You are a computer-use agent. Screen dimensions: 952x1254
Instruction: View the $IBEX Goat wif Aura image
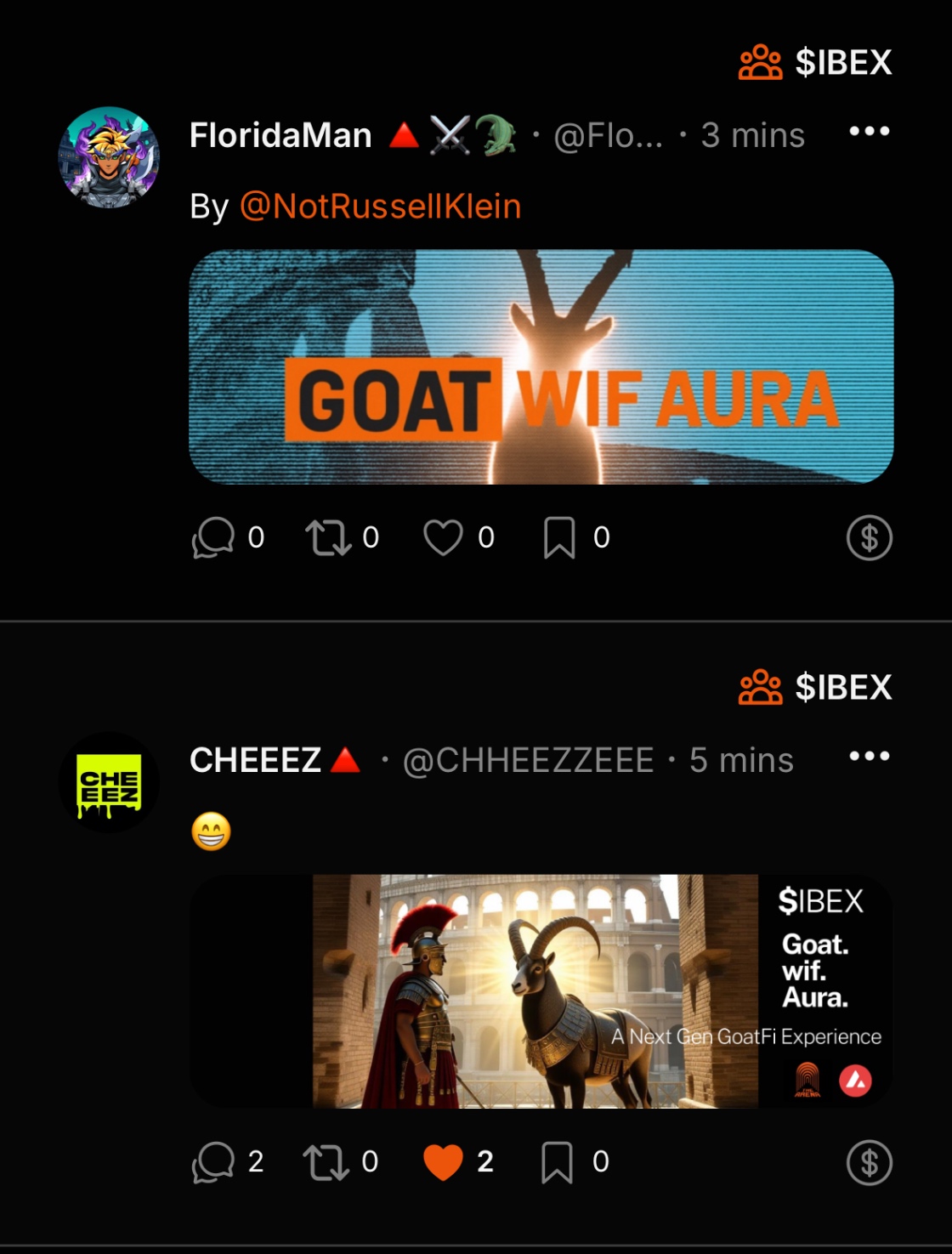(x=541, y=991)
